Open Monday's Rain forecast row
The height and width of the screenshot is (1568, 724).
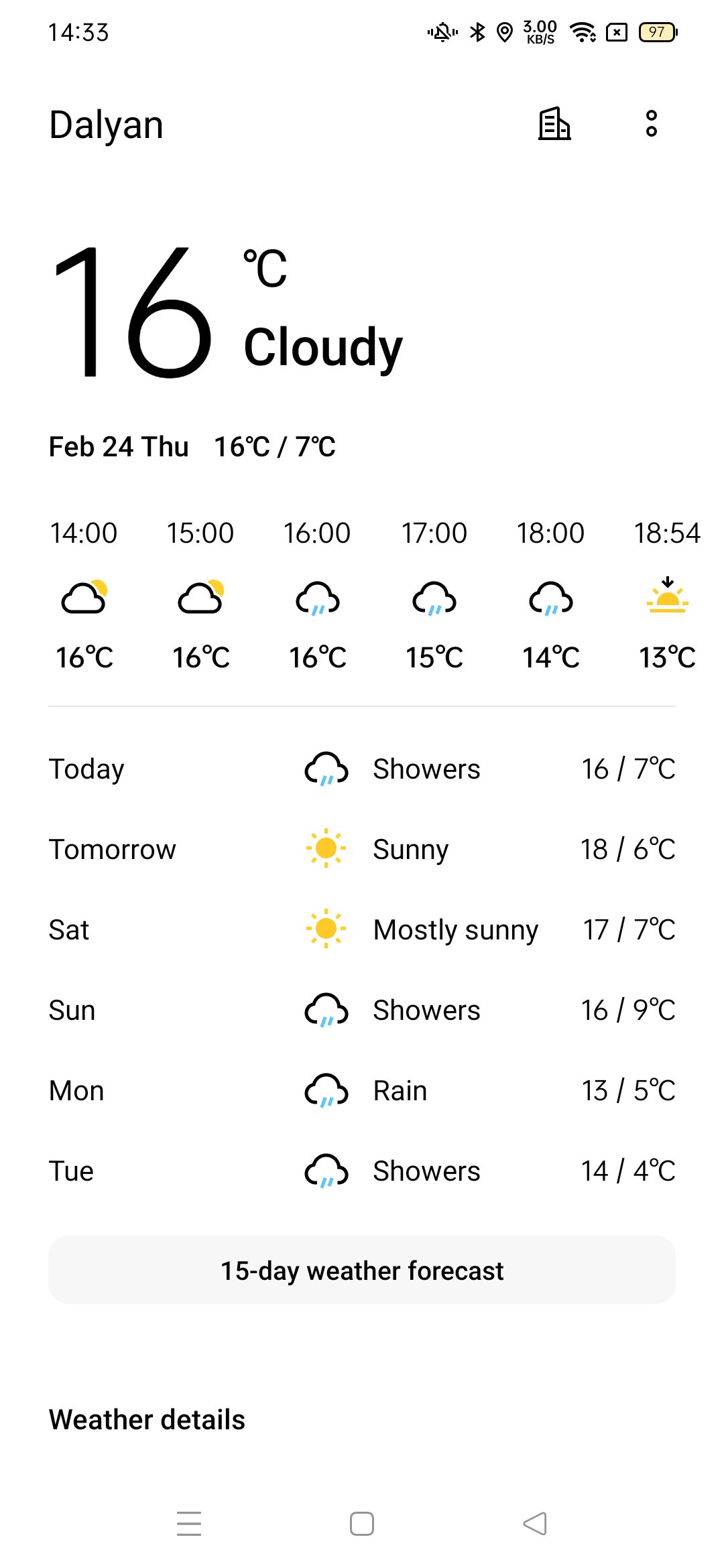(x=362, y=1091)
